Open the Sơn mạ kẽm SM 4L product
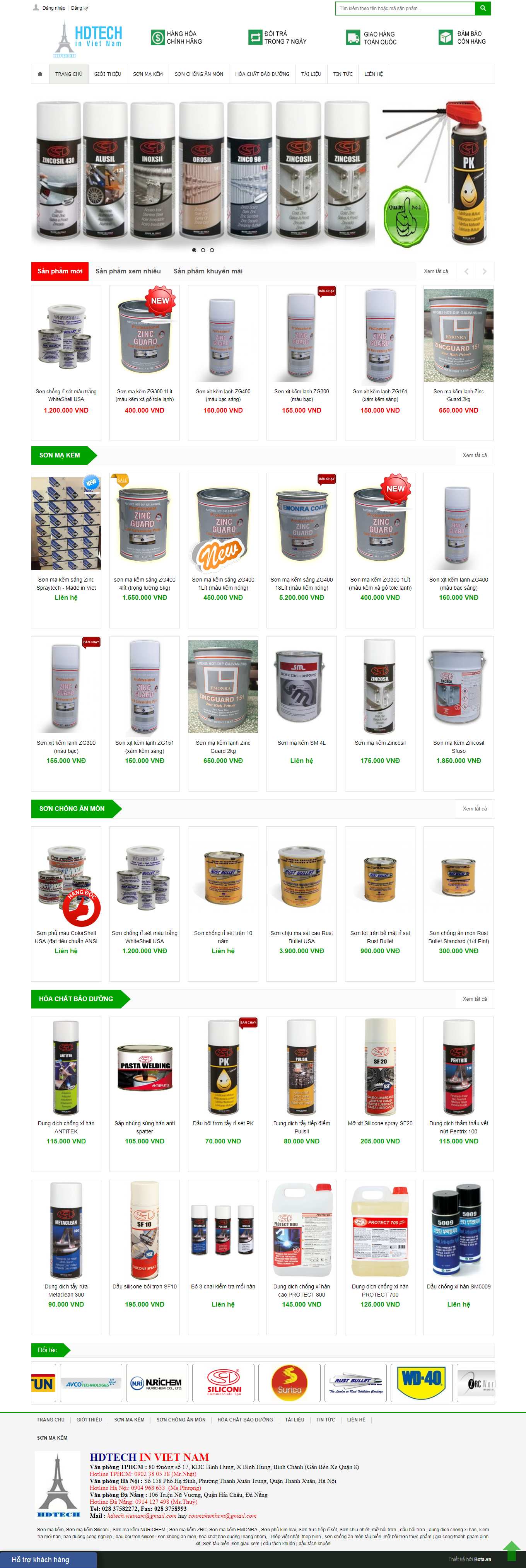Viewport: 526px width, 1568px height. point(301,743)
